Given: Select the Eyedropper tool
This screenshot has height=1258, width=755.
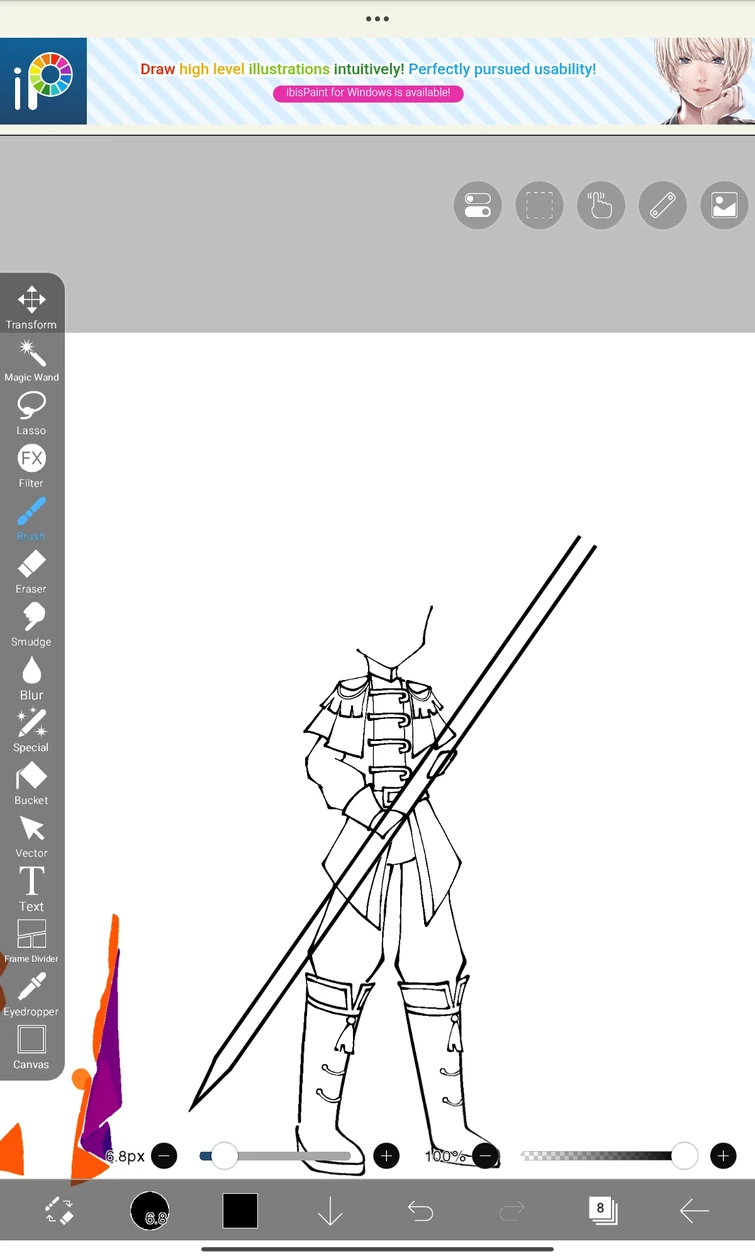Looking at the screenshot, I should coord(31,995).
